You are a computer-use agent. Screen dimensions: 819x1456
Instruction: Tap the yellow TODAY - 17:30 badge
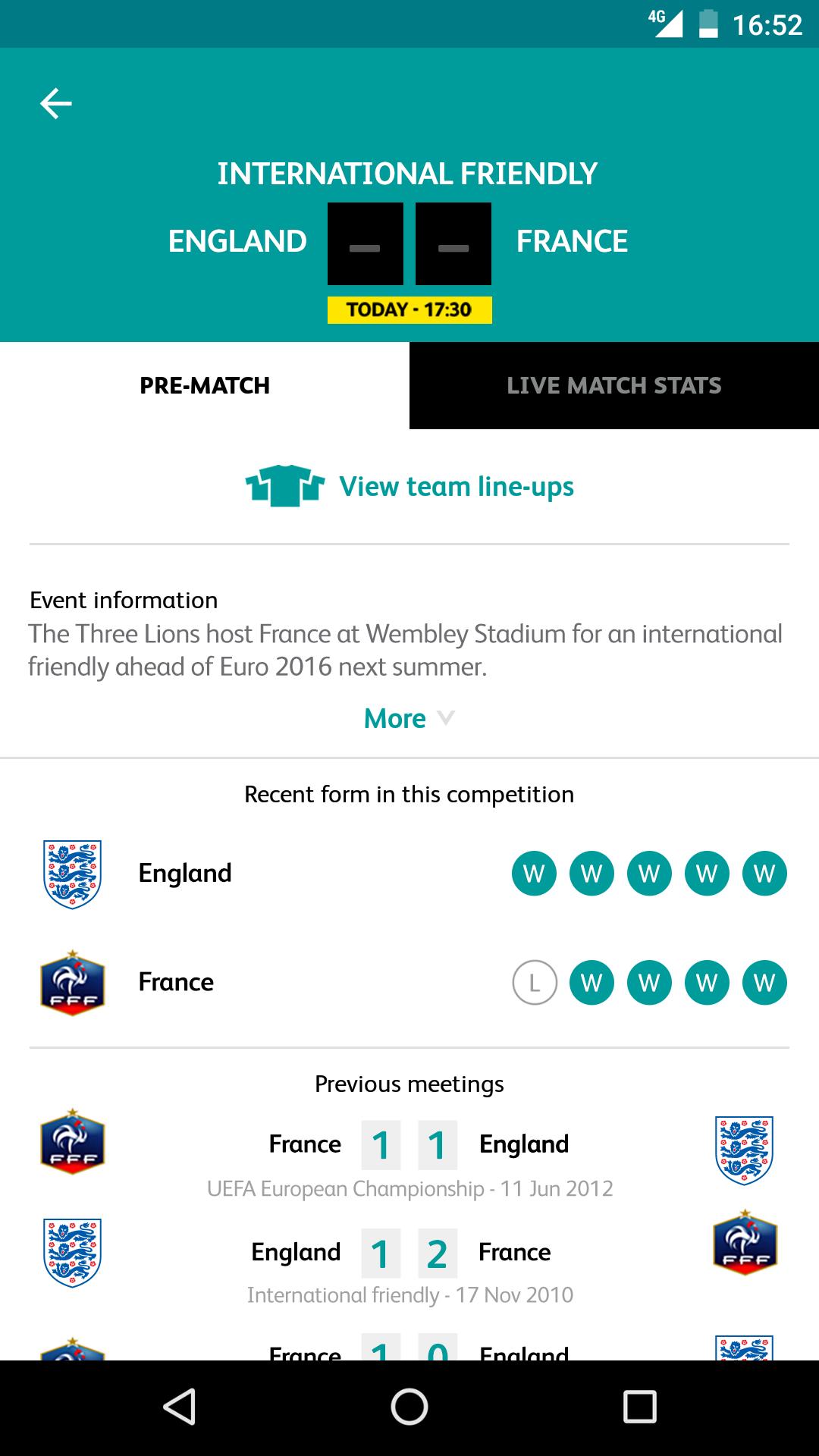(x=409, y=309)
